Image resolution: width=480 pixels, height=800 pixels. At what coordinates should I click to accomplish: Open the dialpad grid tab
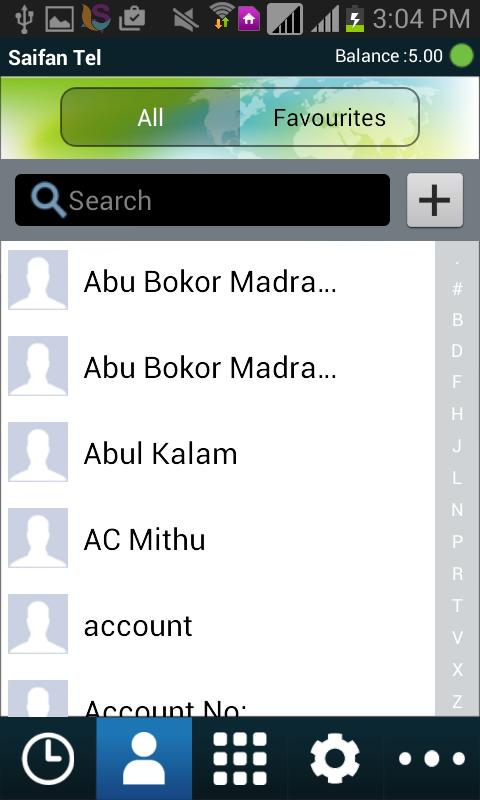[x=240, y=758]
